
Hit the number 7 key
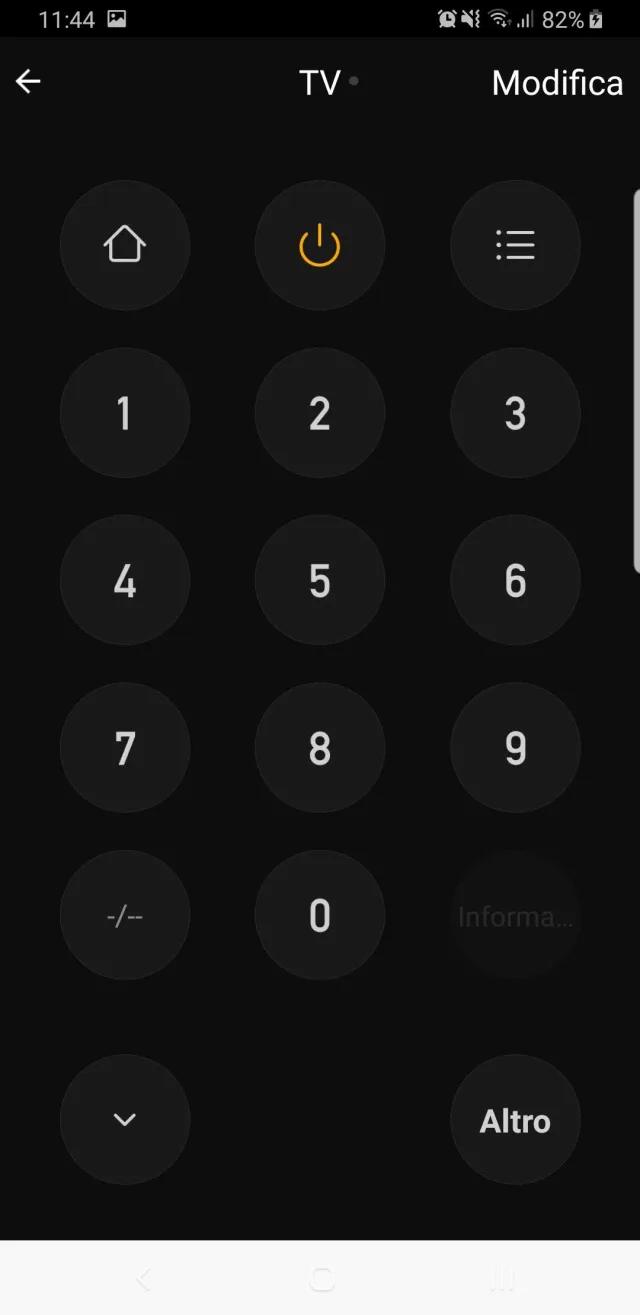click(x=125, y=748)
